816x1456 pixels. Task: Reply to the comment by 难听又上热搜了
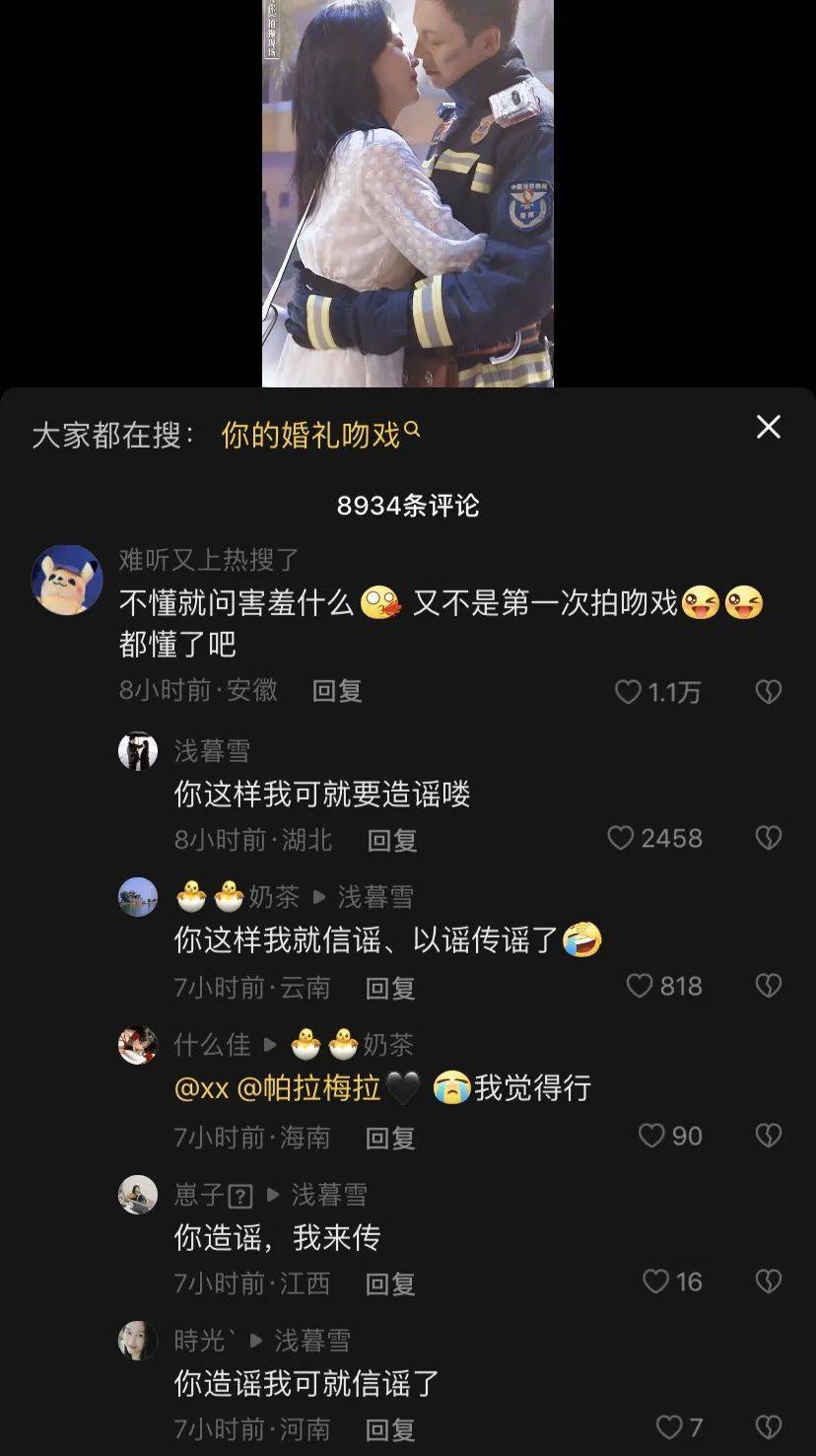pos(337,691)
